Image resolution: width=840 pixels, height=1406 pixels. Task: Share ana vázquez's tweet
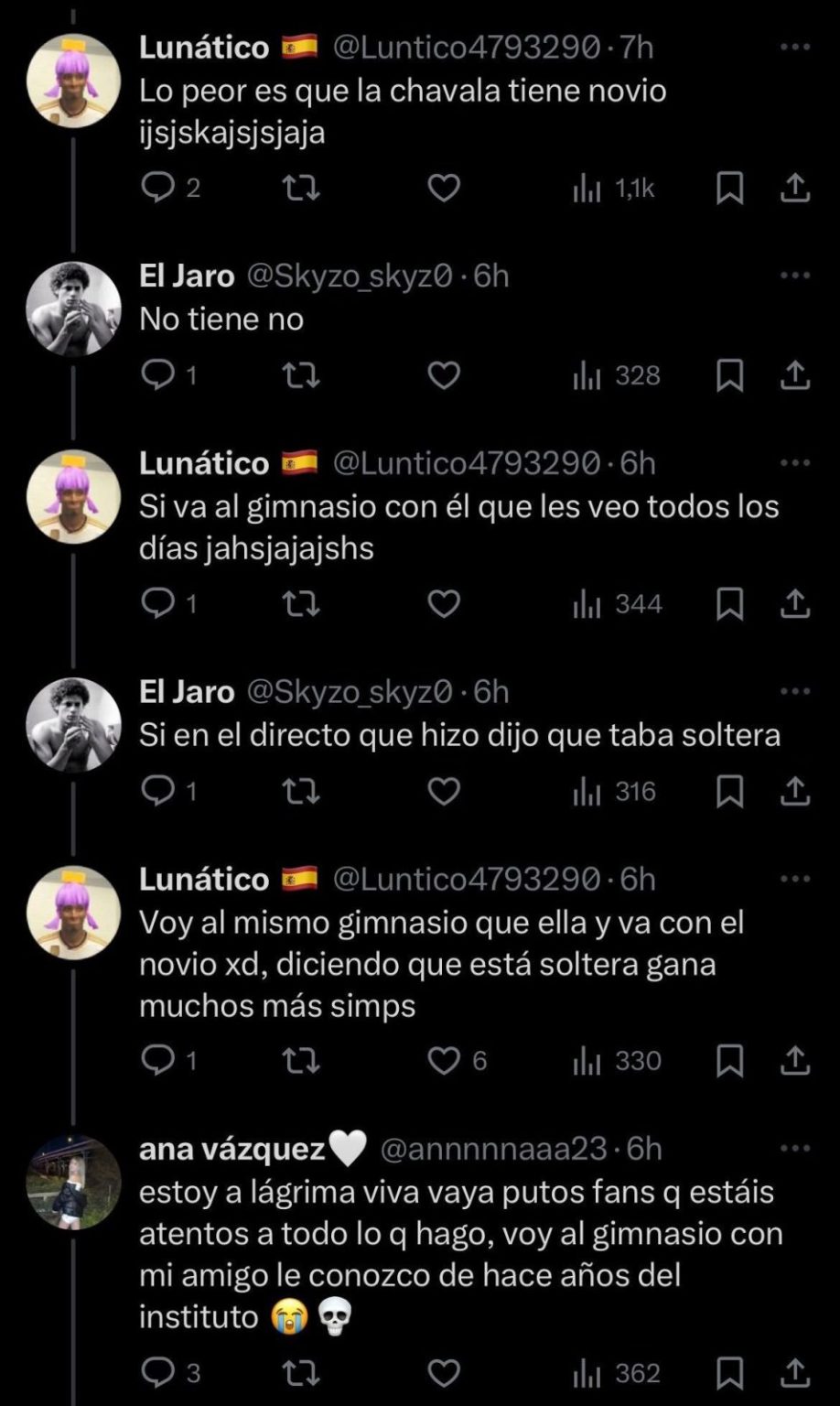(795, 1373)
